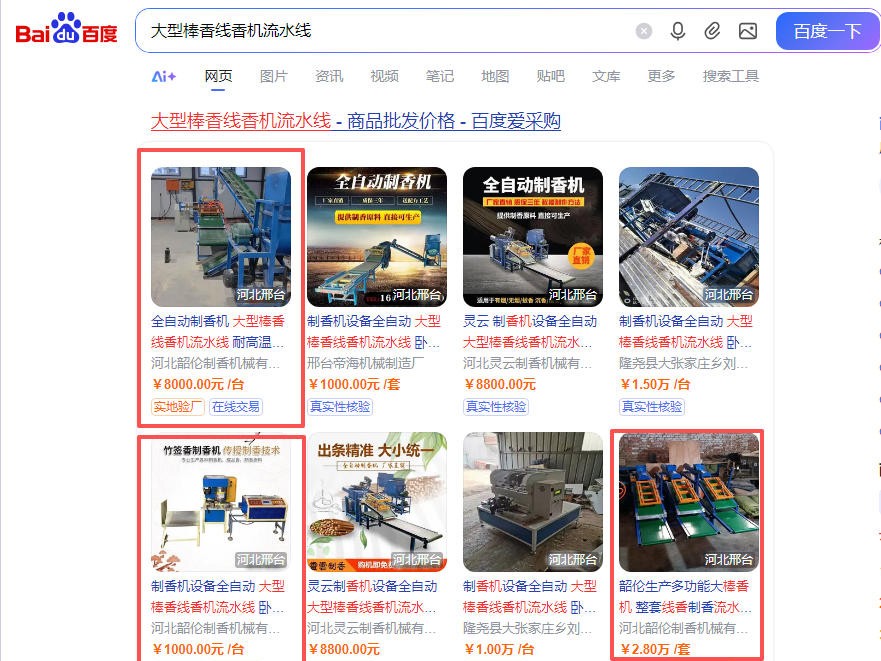This screenshot has width=881, height=661.
Task: Attach a file with paperclip icon
Action: point(712,31)
